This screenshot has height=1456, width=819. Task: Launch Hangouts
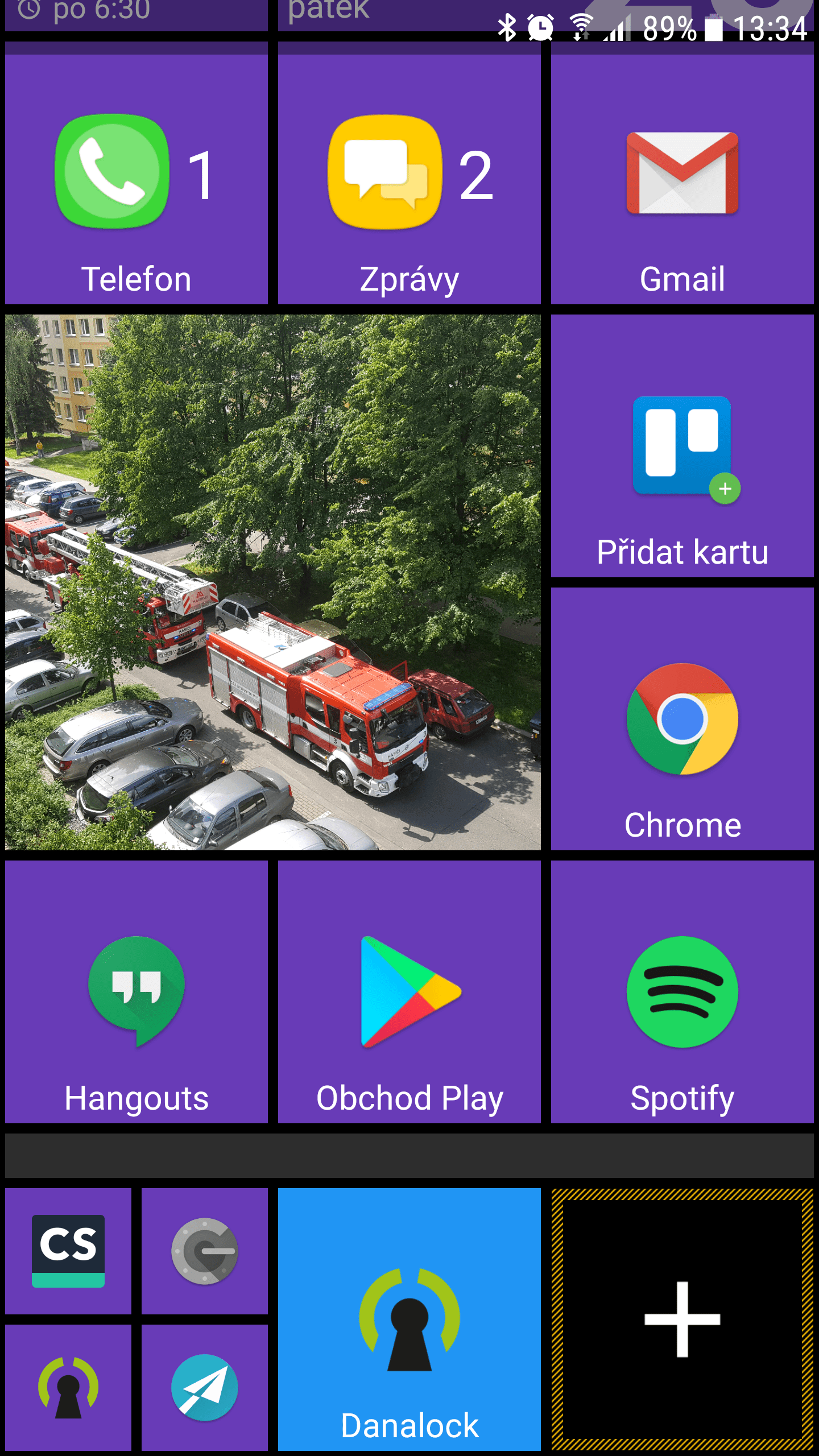coord(136,992)
